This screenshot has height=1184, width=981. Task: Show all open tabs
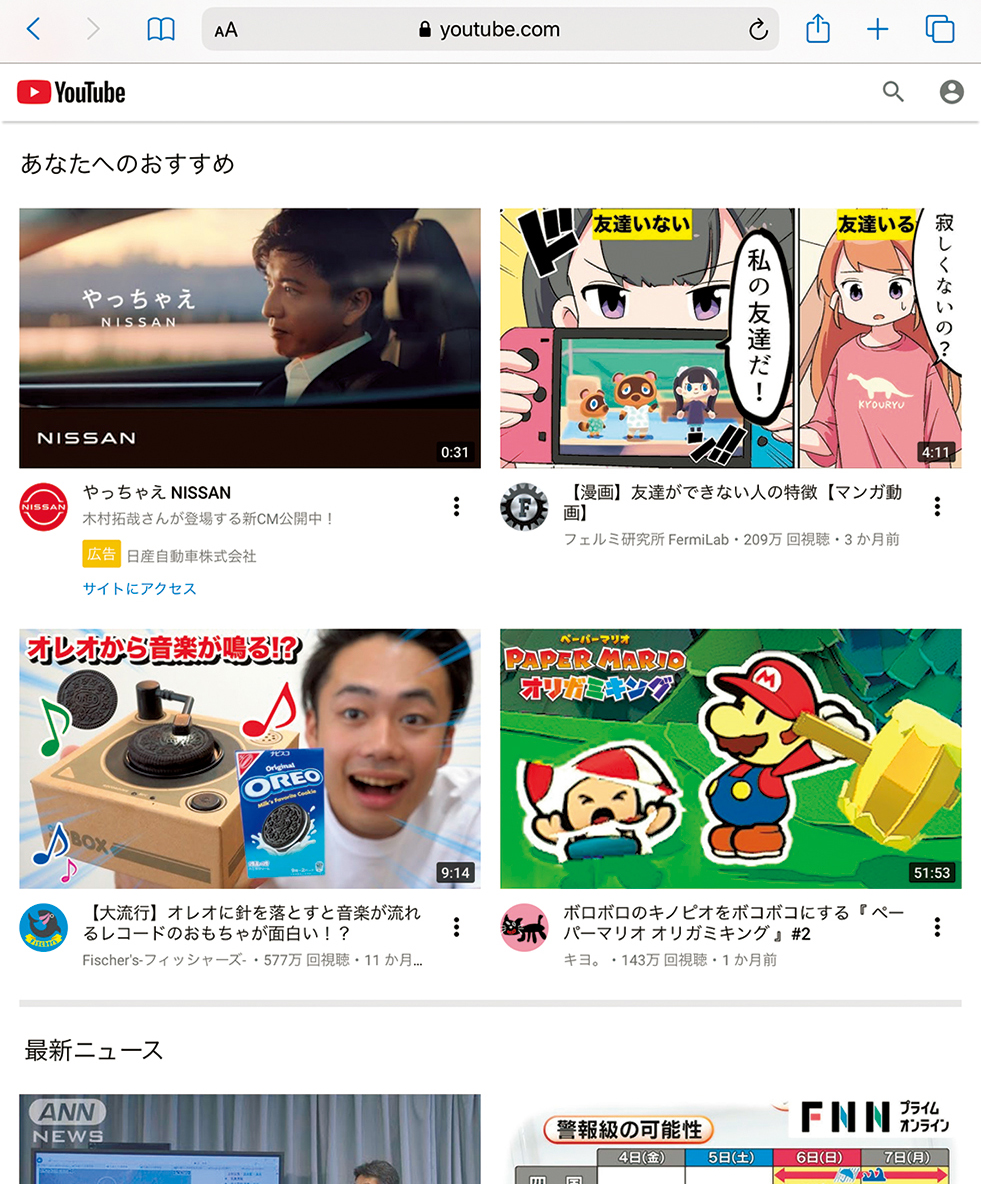(940, 30)
